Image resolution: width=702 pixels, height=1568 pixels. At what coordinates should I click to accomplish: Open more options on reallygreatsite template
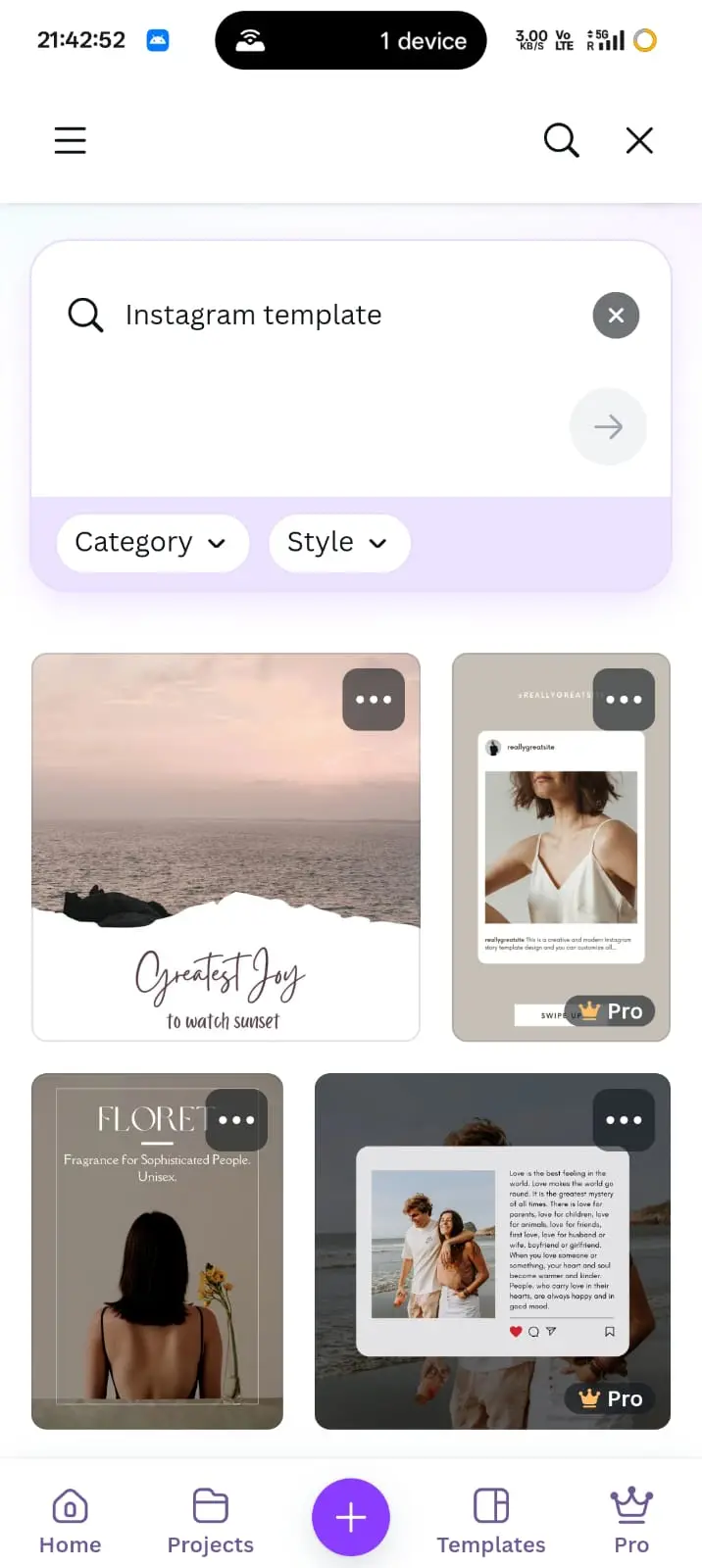tap(624, 700)
